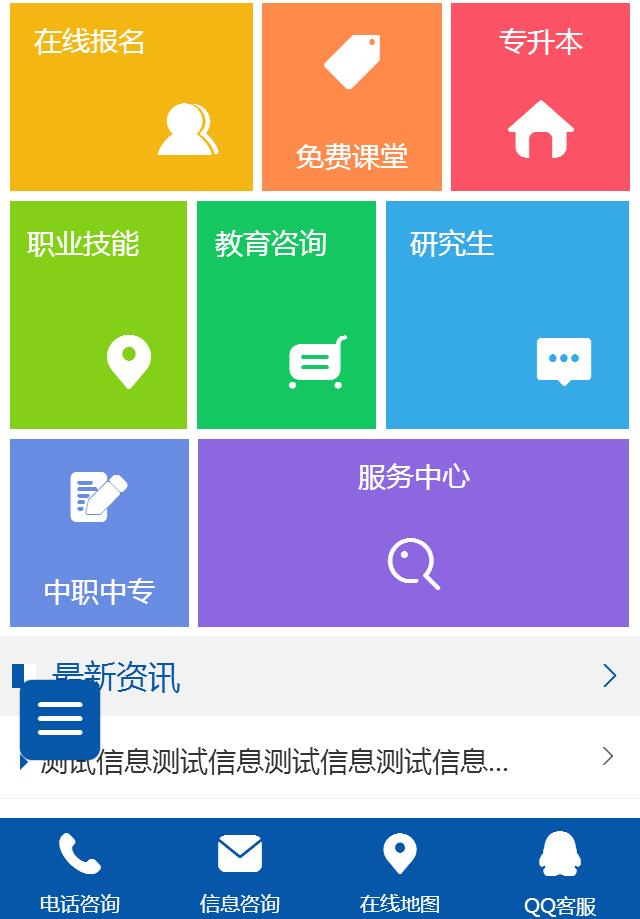The height and width of the screenshot is (919, 640).
Task: Open the floating hamburger menu button
Action: coord(60,720)
